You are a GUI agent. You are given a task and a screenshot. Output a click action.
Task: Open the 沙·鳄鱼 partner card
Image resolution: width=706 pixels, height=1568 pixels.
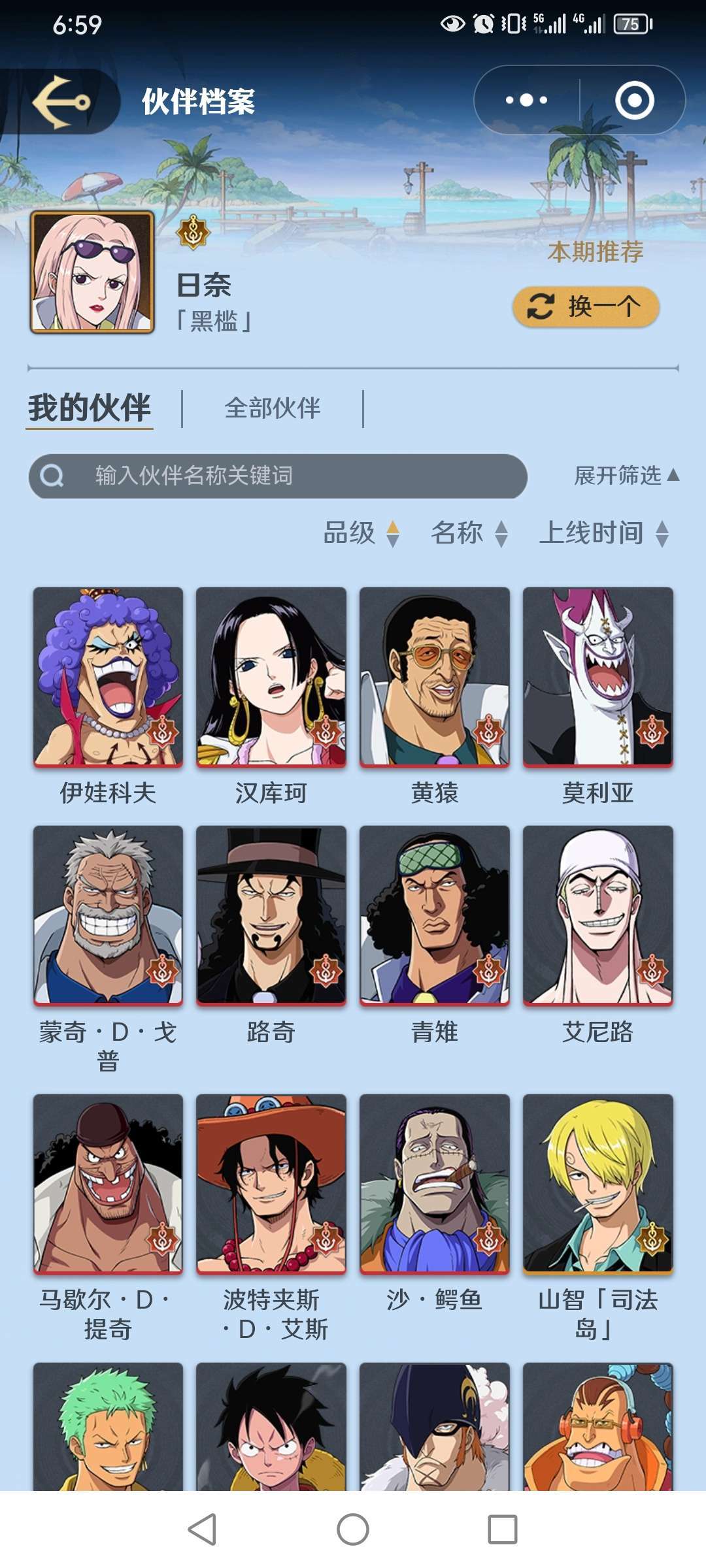435,1184
